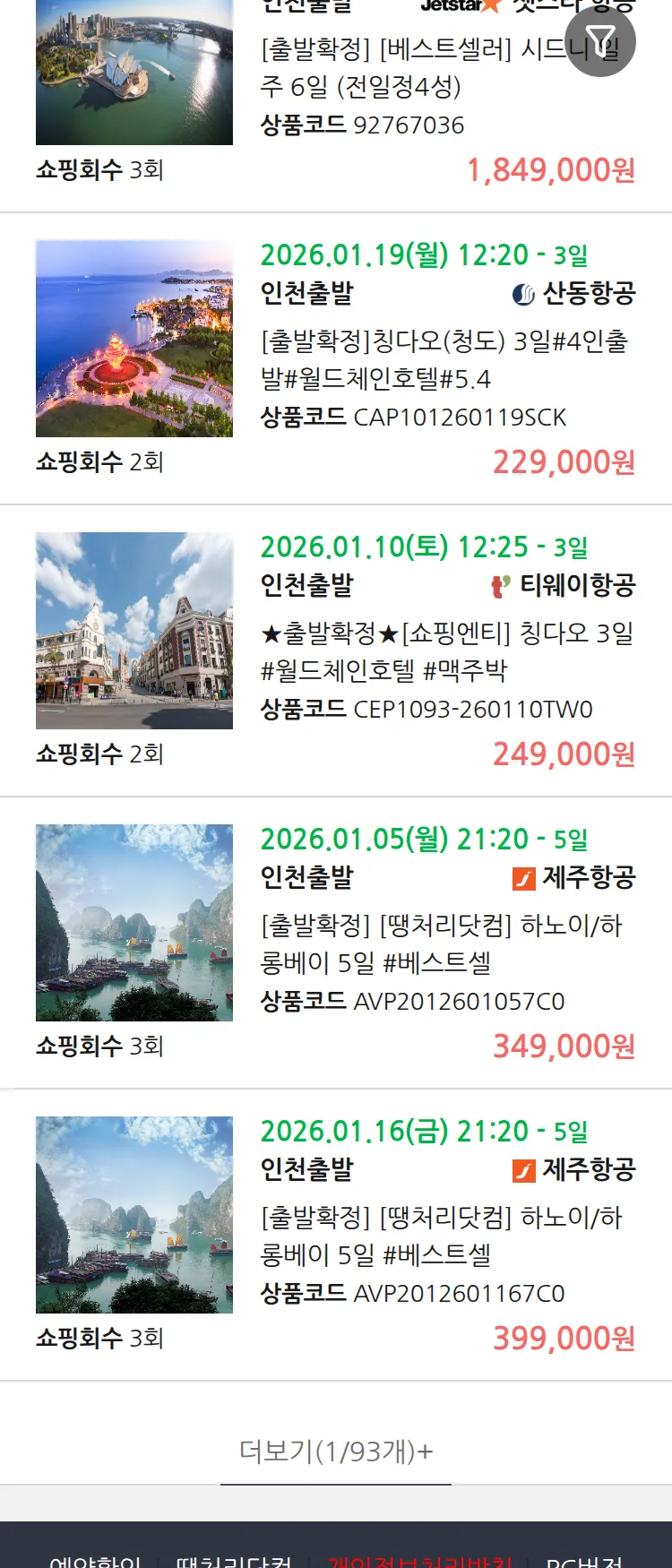The width and height of the screenshot is (672, 1568).
Task: Open the filter funnel button
Action: [x=600, y=41]
